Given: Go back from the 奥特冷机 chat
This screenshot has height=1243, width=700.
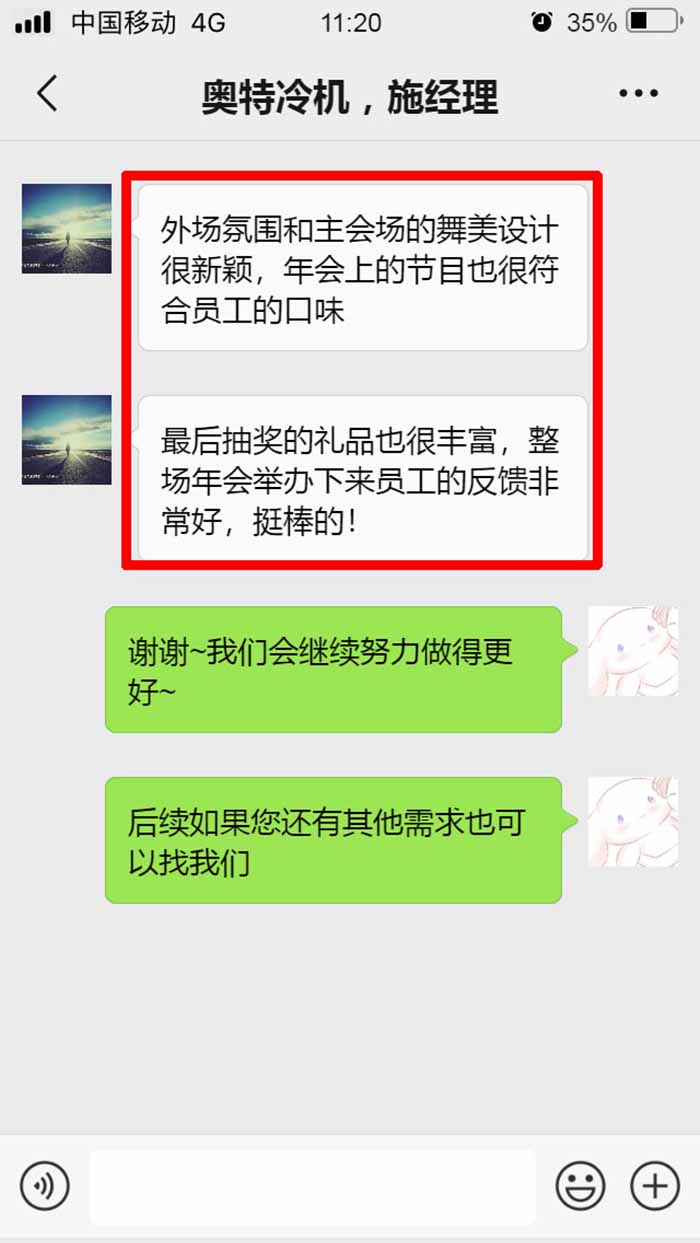Looking at the screenshot, I should (x=47, y=94).
